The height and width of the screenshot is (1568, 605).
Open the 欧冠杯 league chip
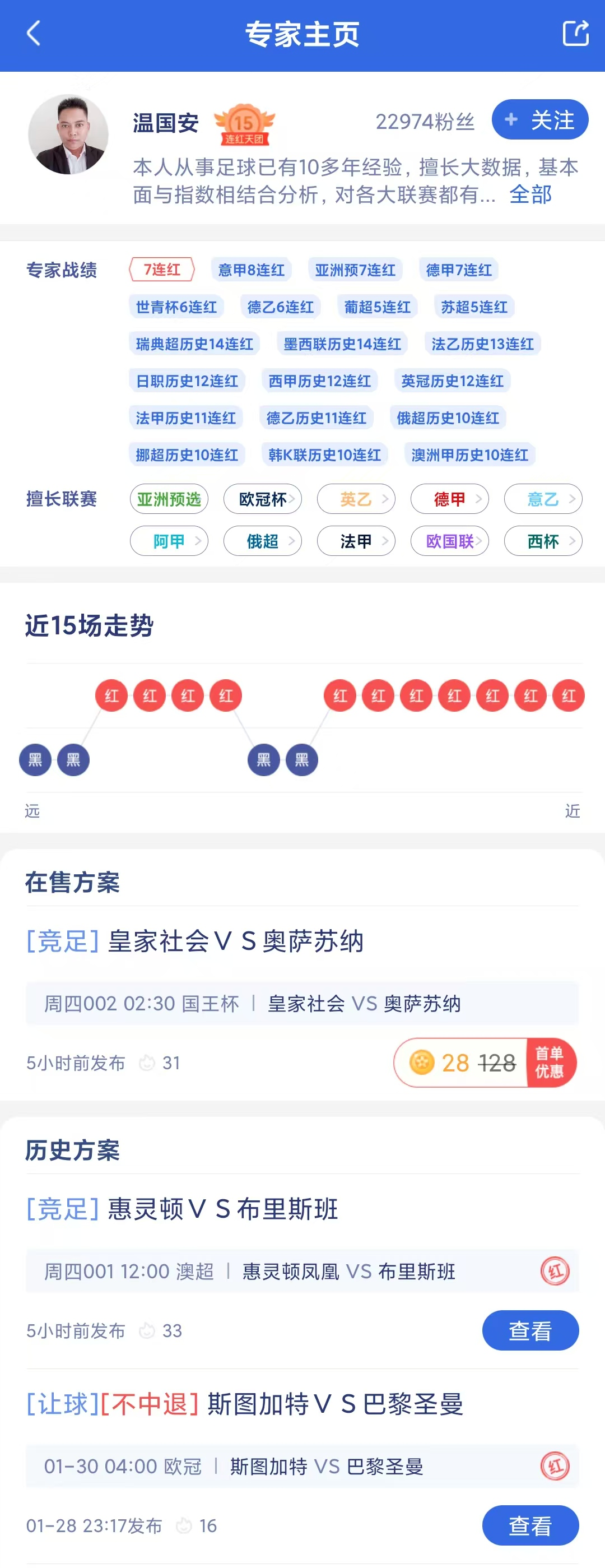pyautogui.click(x=262, y=499)
